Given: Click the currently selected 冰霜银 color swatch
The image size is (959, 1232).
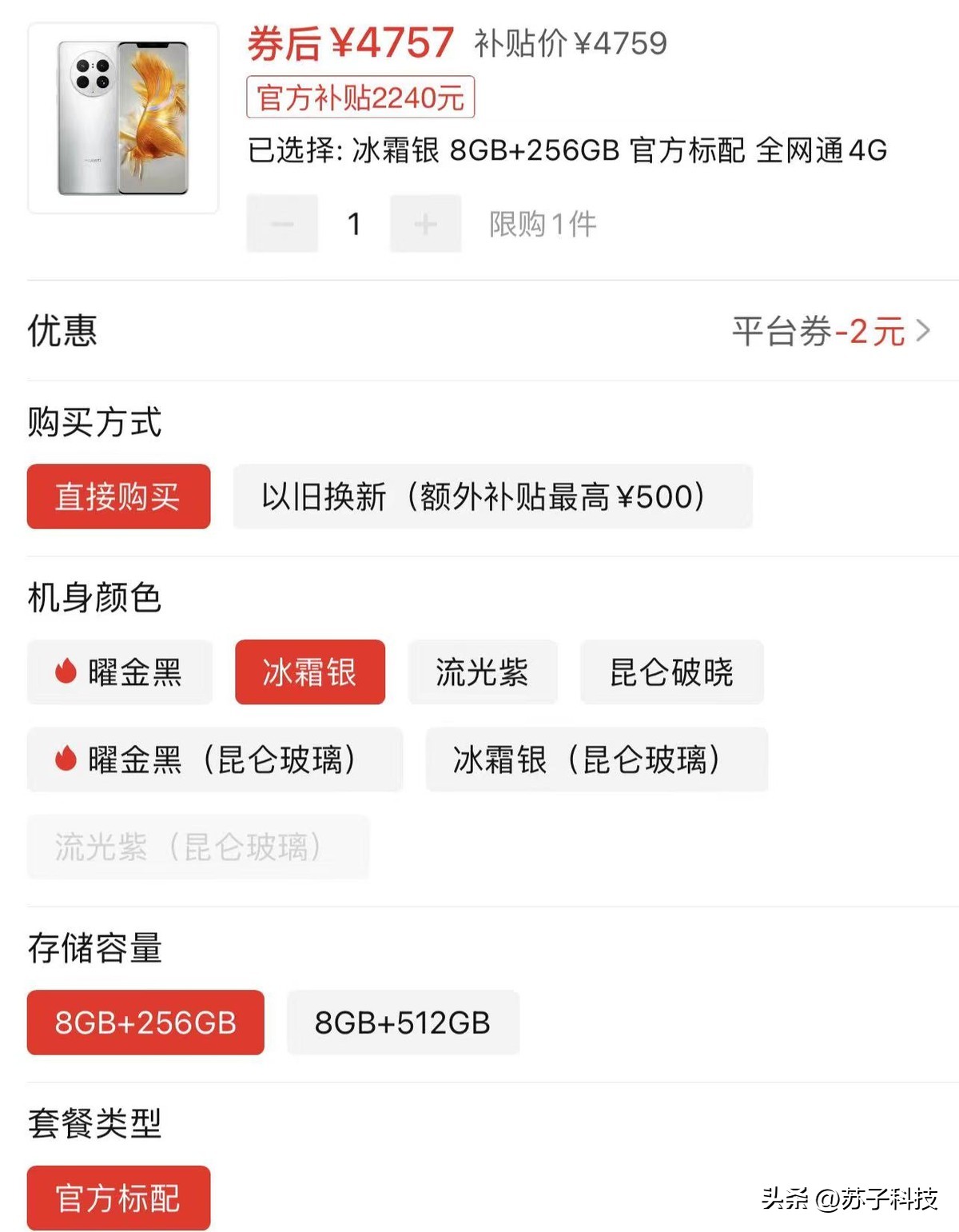Looking at the screenshot, I should (x=309, y=672).
